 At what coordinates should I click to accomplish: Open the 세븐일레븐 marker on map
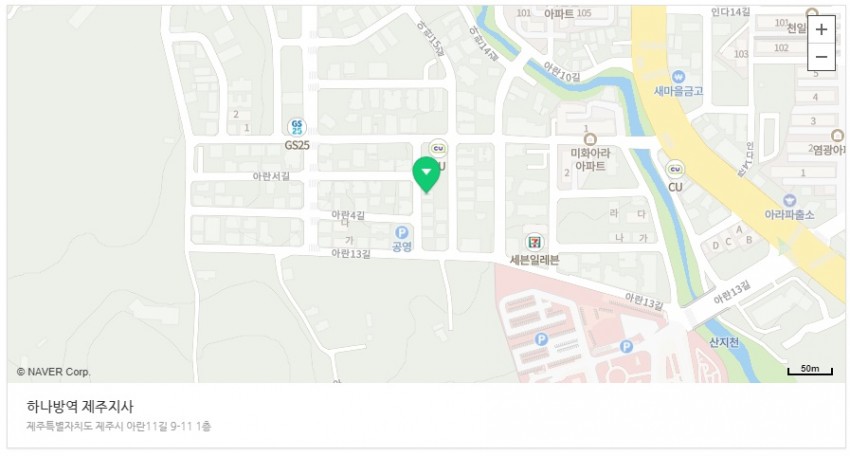pos(536,242)
